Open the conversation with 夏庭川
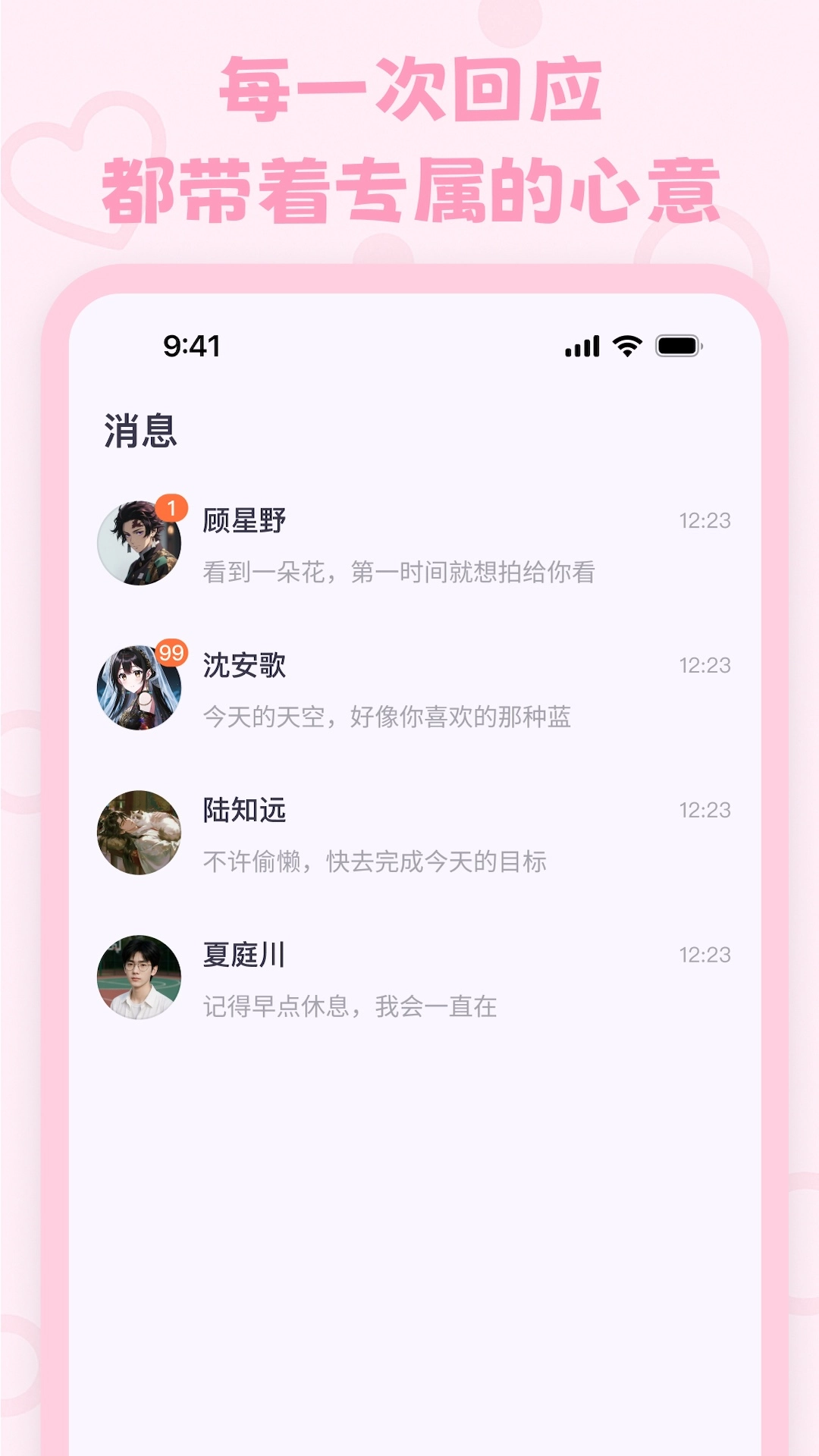 point(417,974)
